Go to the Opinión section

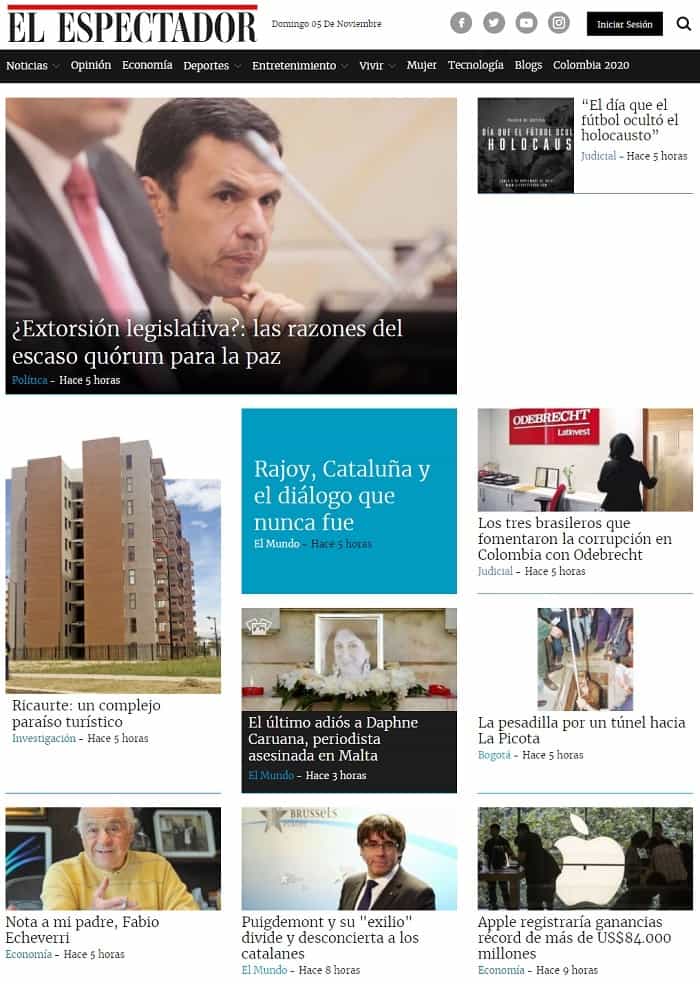[x=90, y=65]
